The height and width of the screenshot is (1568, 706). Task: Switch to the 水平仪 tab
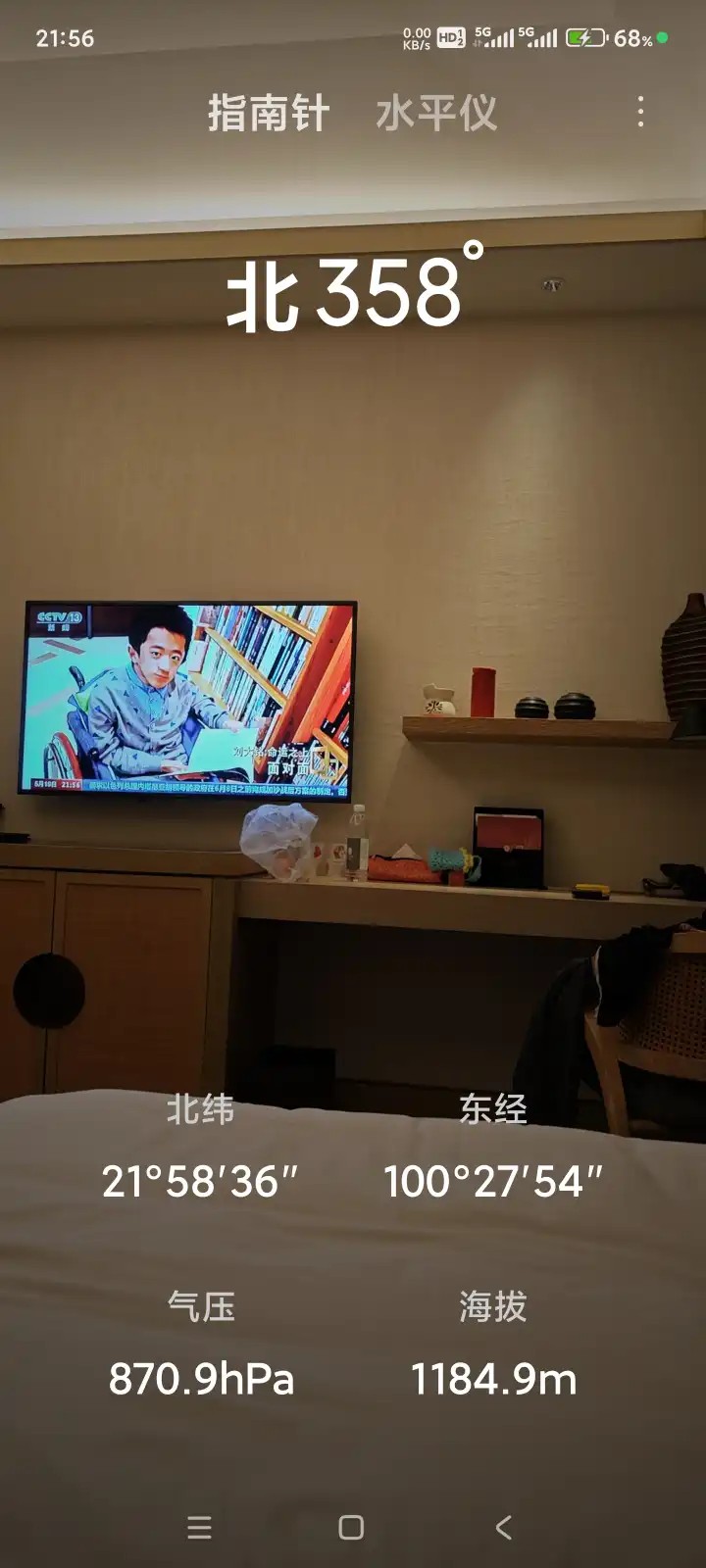436,114
